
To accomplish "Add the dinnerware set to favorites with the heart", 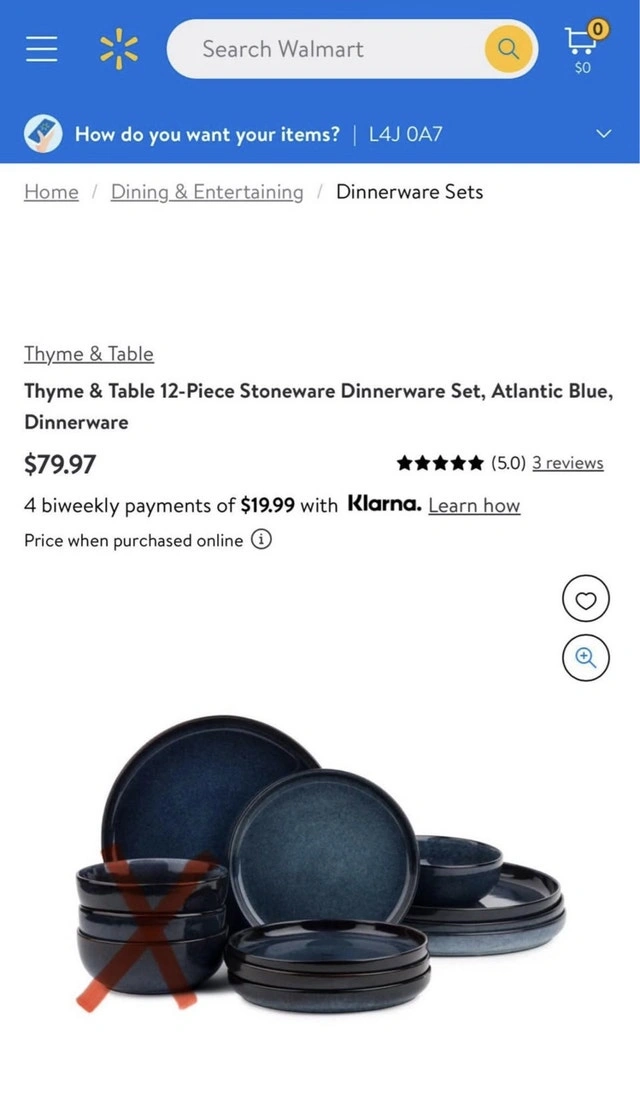I will click(586, 600).
